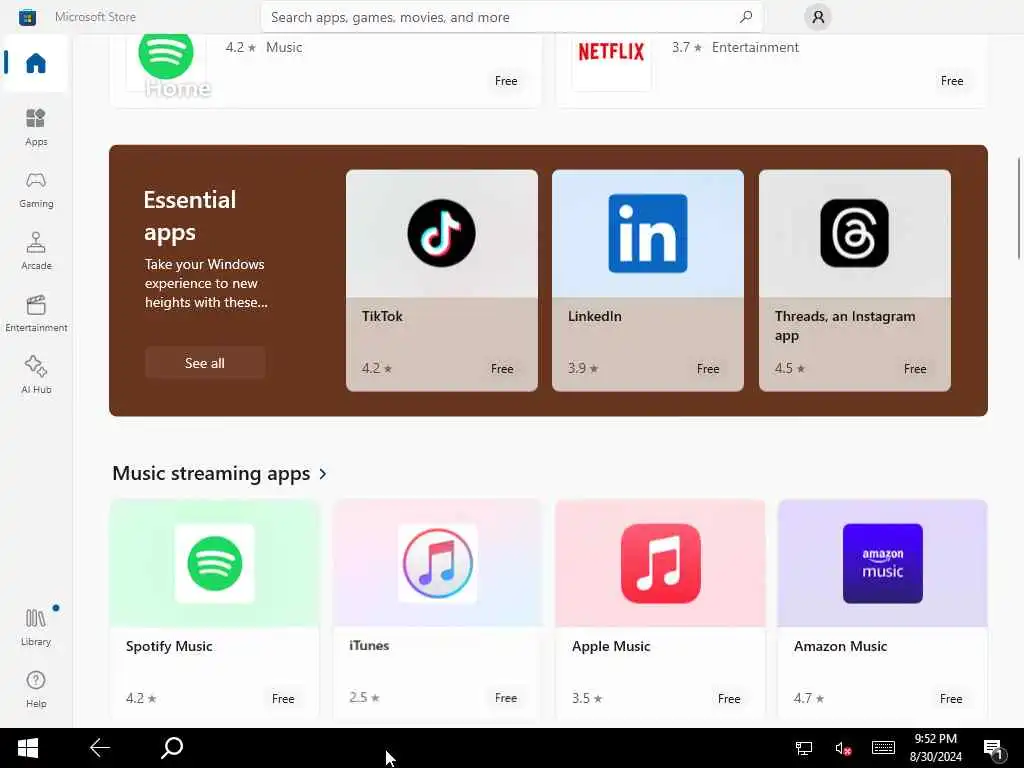The height and width of the screenshot is (768, 1024).
Task: Open the Library
Action: point(36,627)
